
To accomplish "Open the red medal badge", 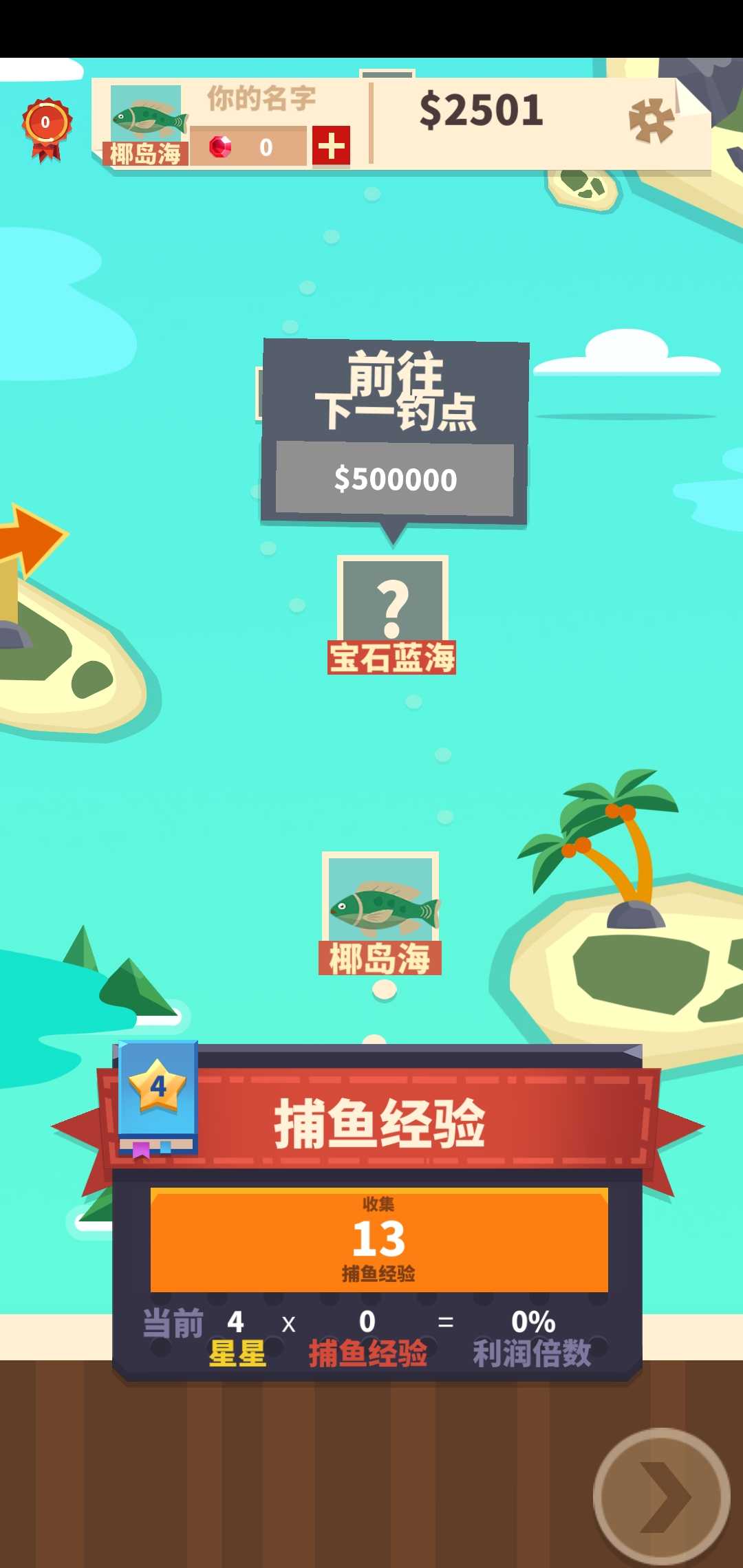I will pyautogui.click(x=46, y=129).
